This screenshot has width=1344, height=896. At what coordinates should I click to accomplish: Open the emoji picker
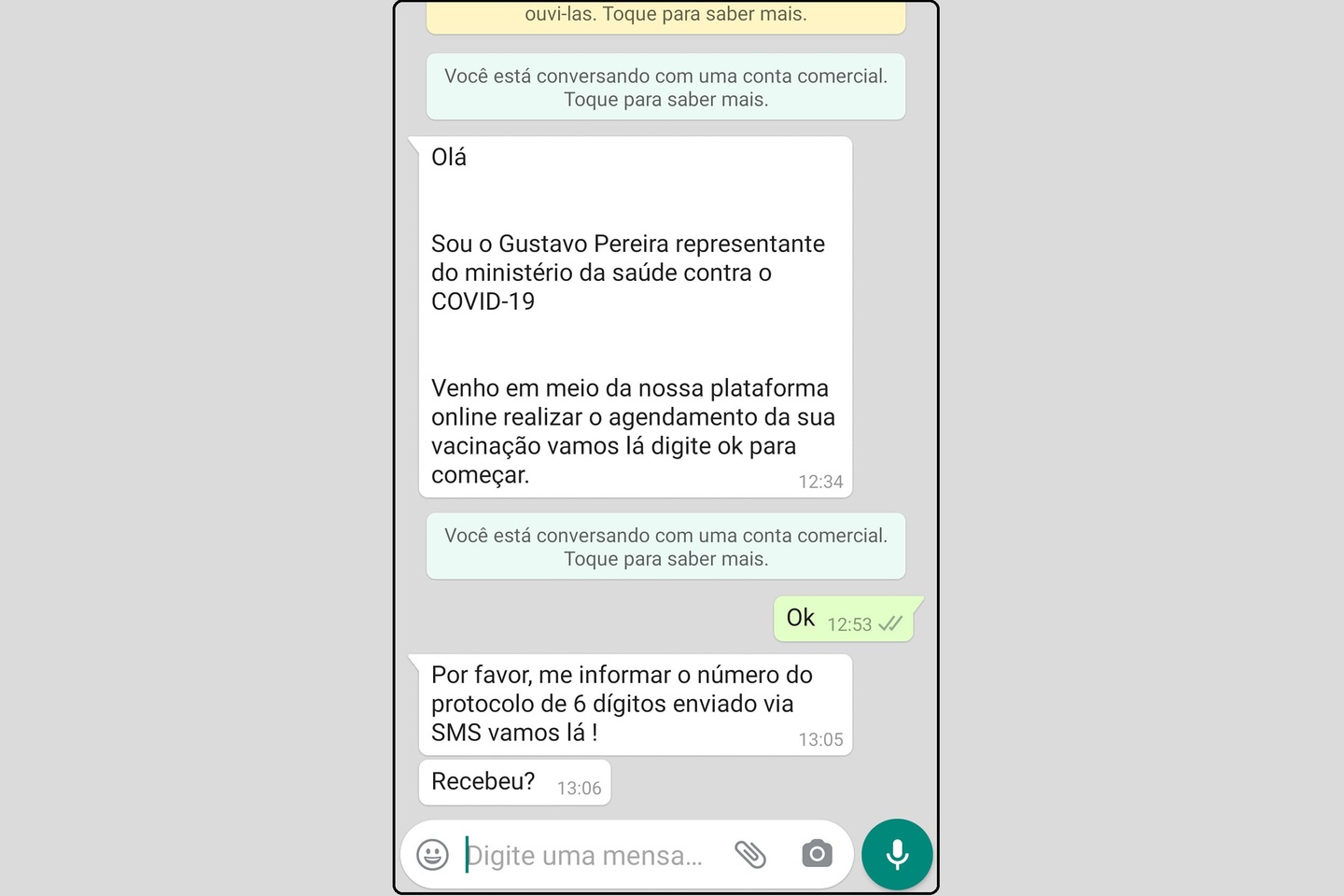432,855
